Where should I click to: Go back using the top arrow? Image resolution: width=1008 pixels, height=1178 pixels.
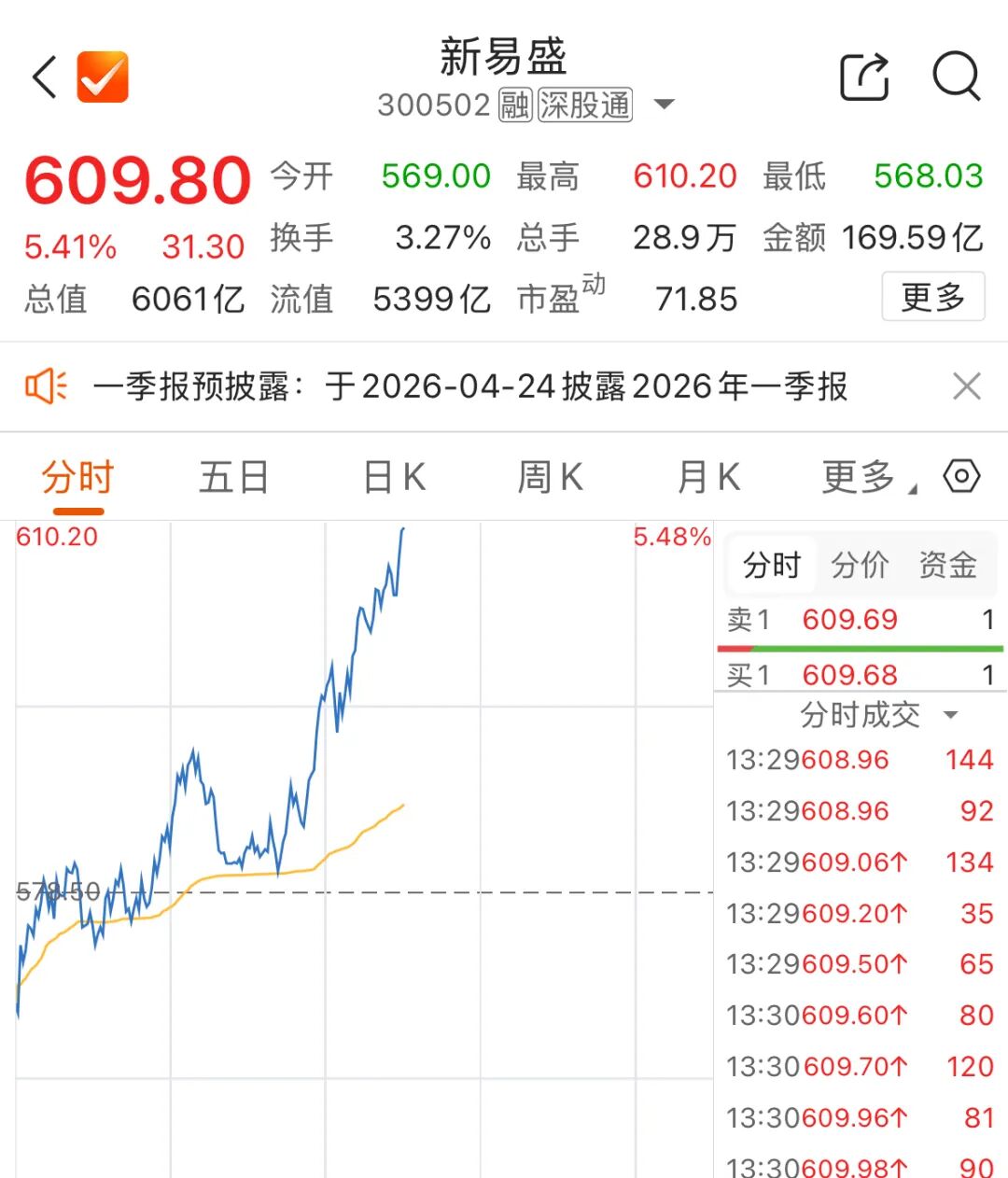[45, 77]
